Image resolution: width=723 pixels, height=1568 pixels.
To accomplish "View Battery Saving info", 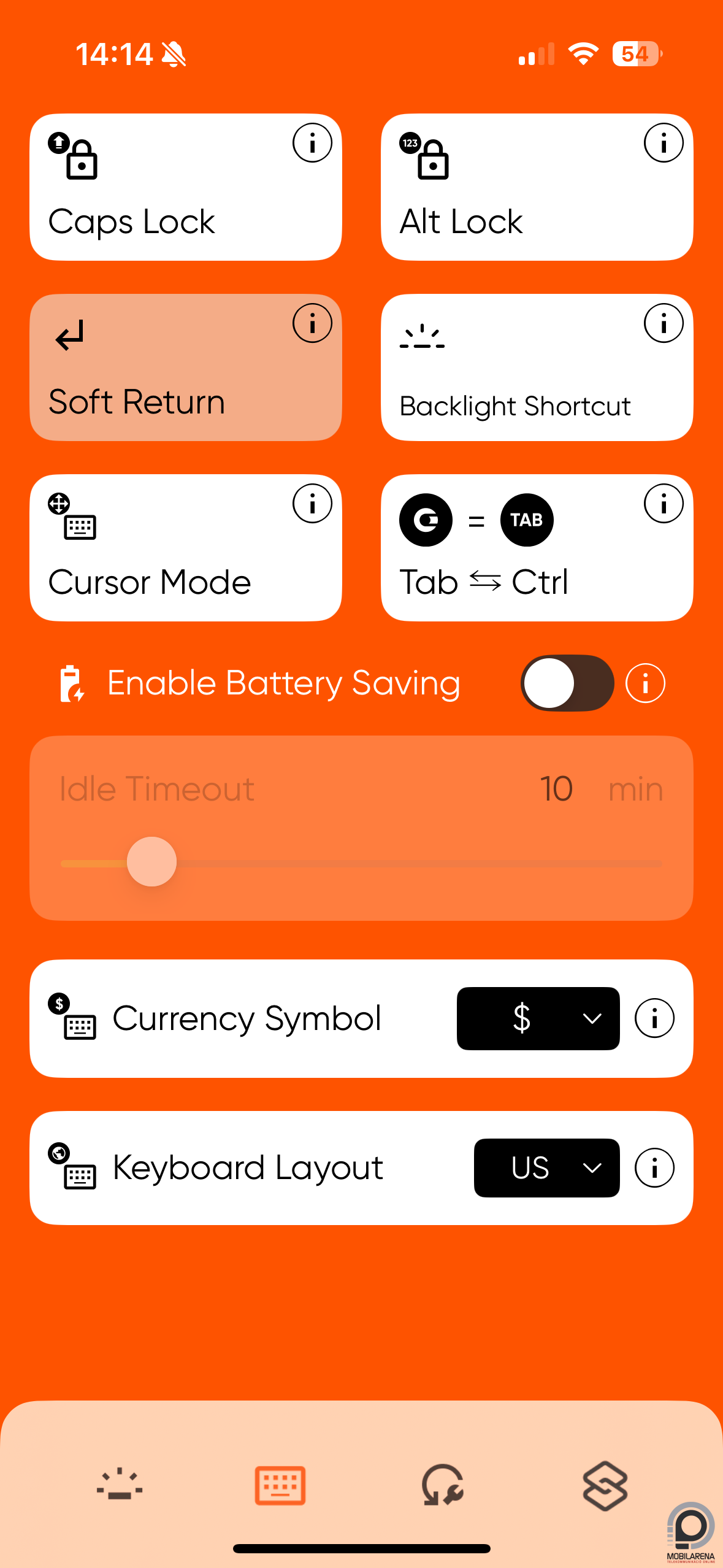I will click(645, 683).
